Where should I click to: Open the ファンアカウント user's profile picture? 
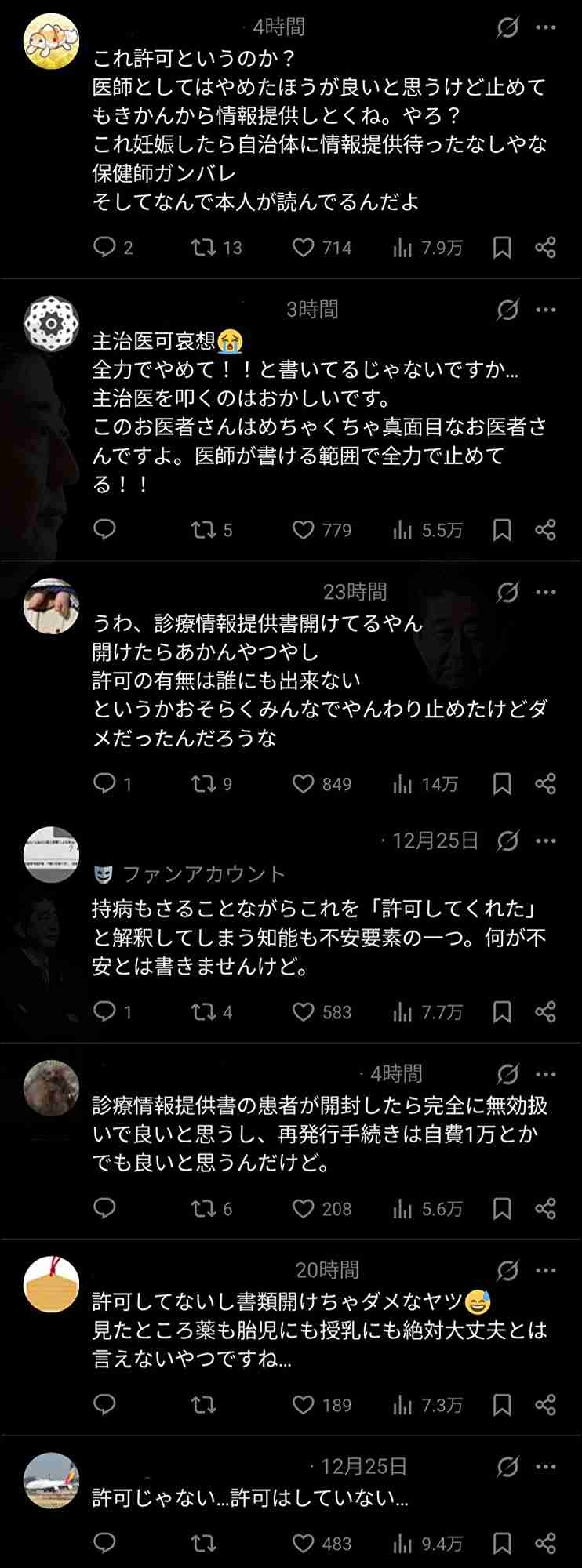pos(52,854)
